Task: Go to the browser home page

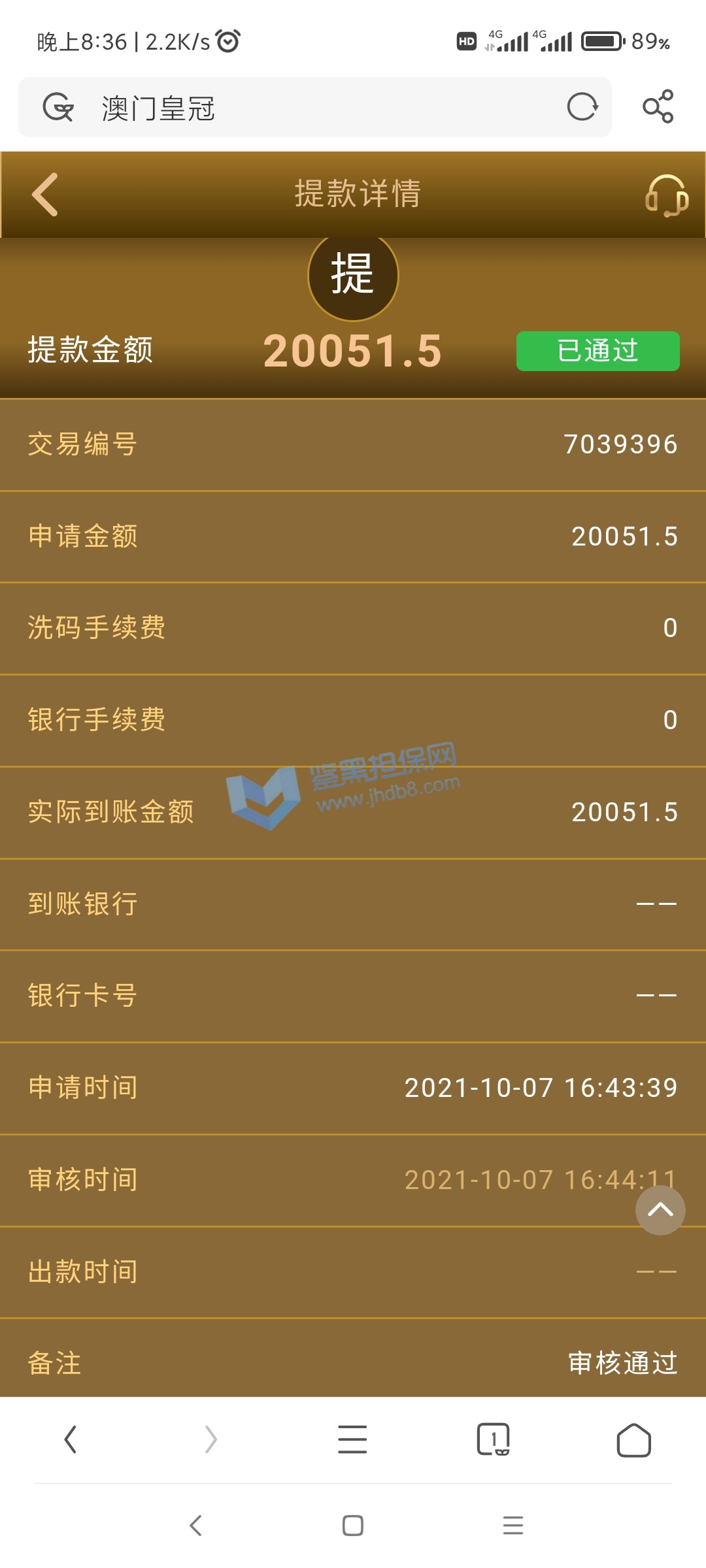Action: pos(633,1440)
